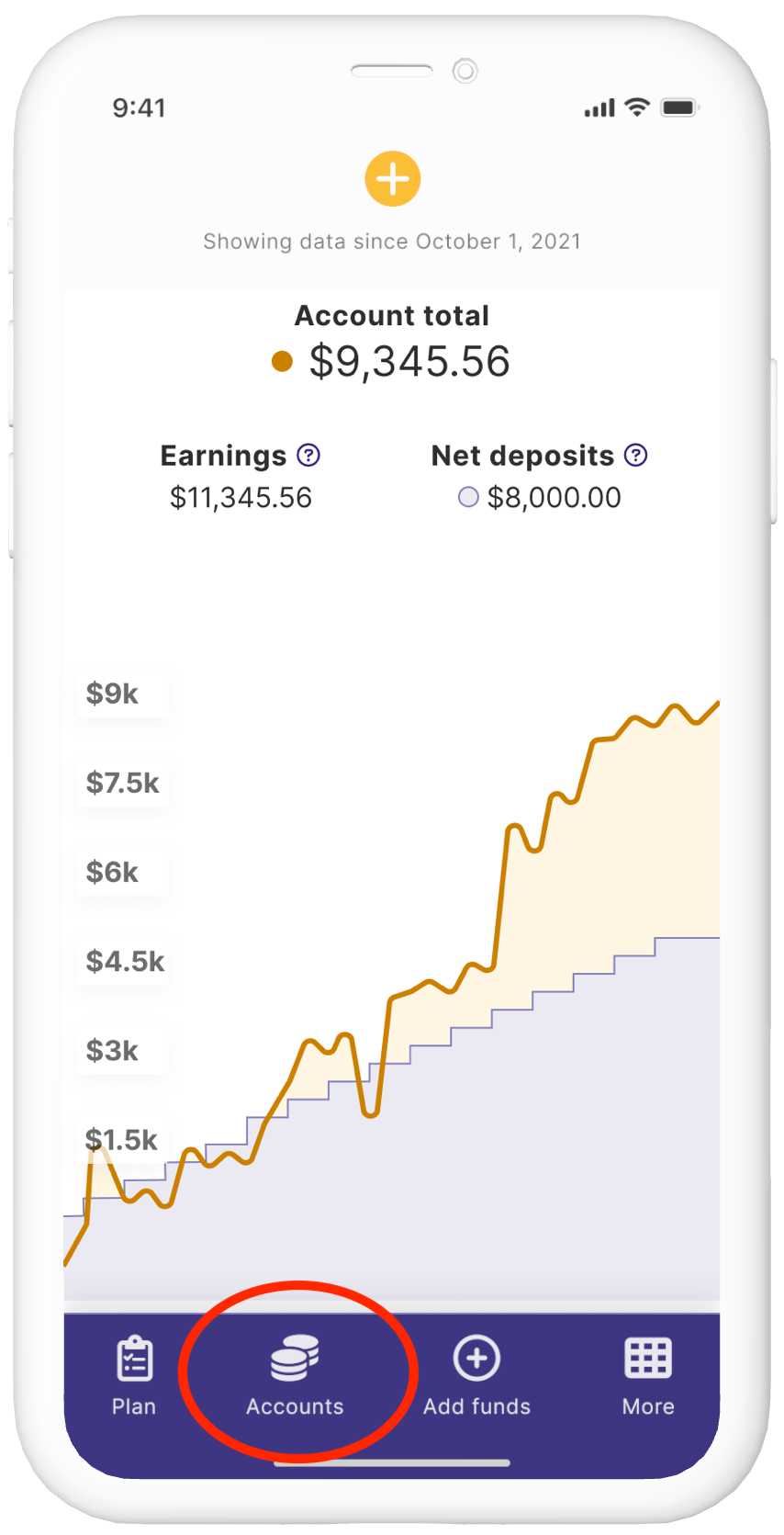Open the Earnings help question-mark icon
Viewport: 784px width, 1535px height.
(309, 455)
